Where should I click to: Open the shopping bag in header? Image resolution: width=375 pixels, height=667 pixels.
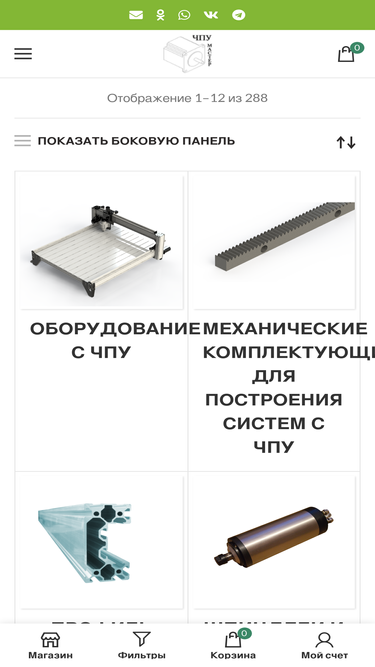coord(347,53)
